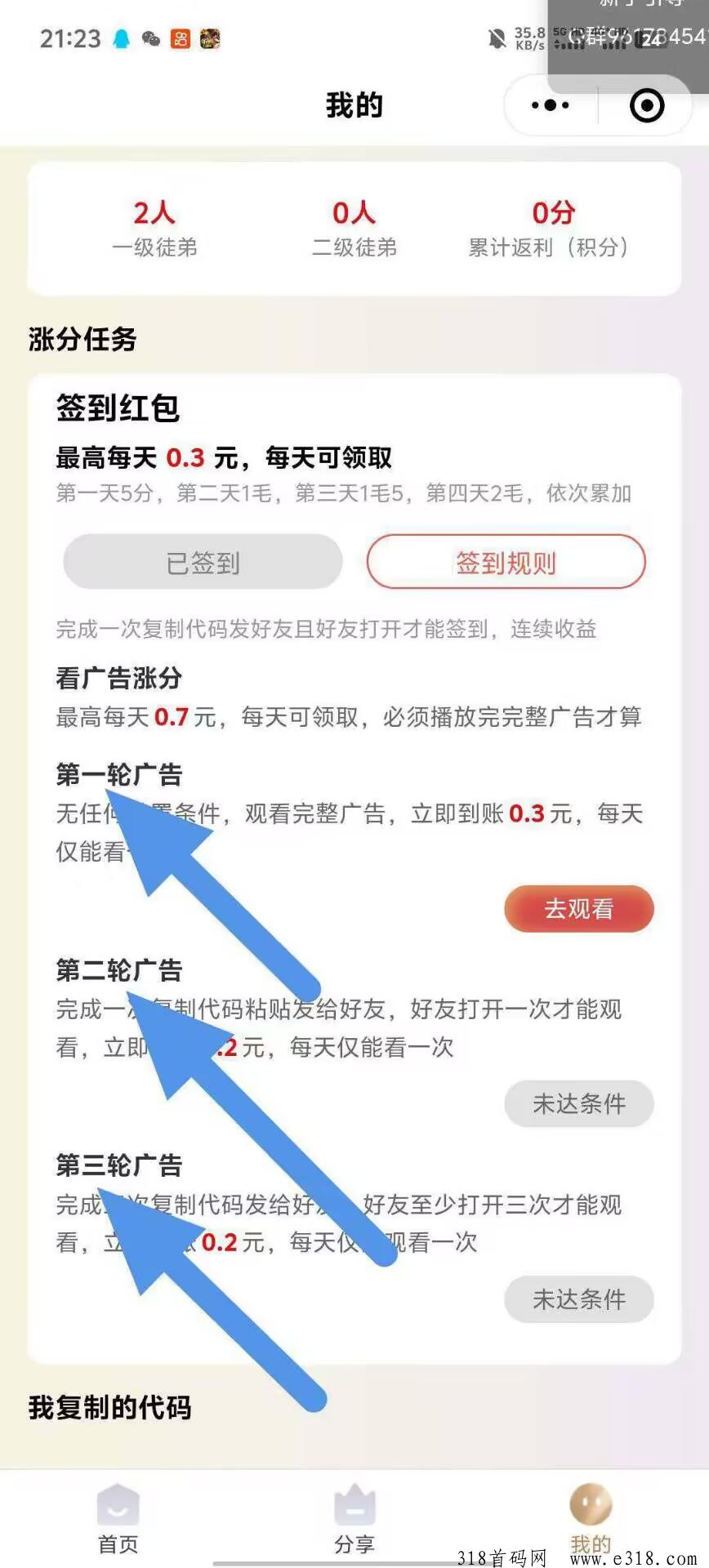Switch to the 首页 home tab
This screenshot has height=1568, width=709.
118,1519
